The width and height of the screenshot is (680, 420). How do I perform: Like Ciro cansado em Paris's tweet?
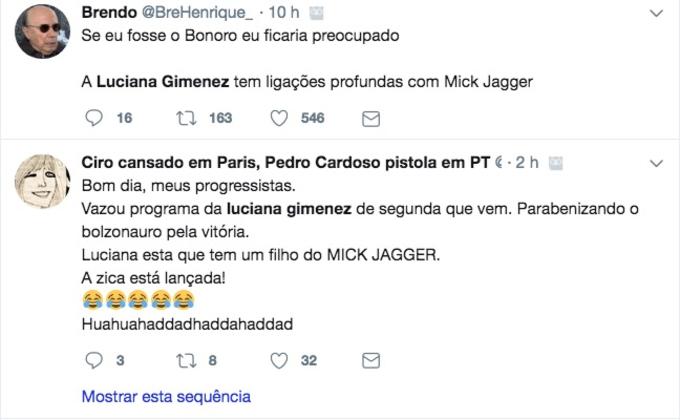(x=280, y=360)
